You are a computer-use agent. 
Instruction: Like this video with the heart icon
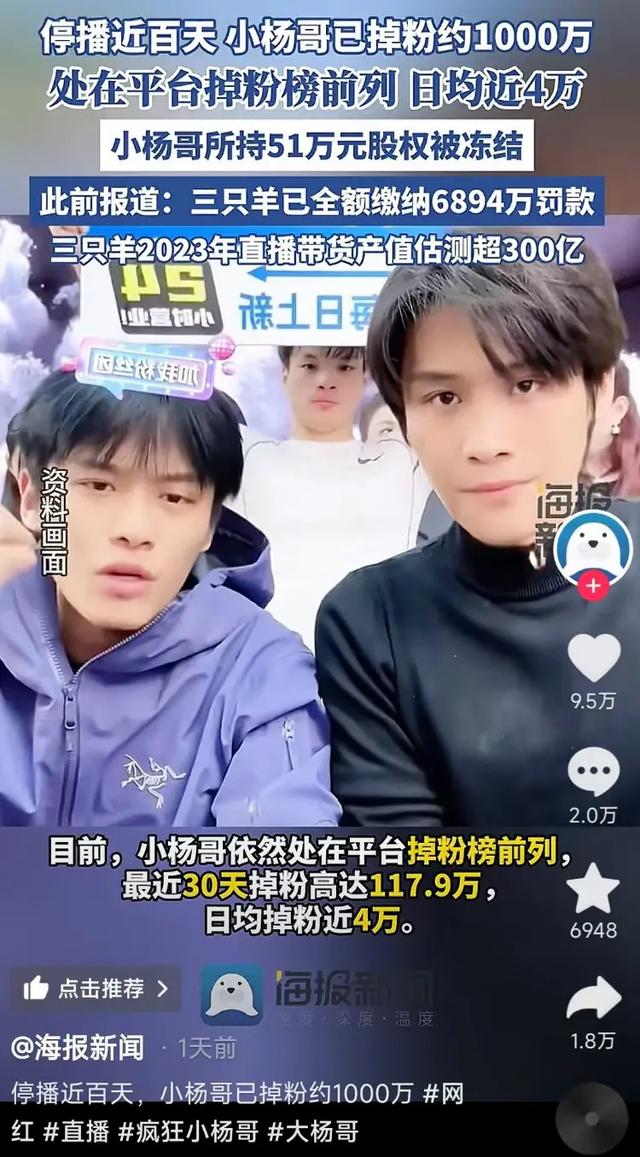pos(594,658)
